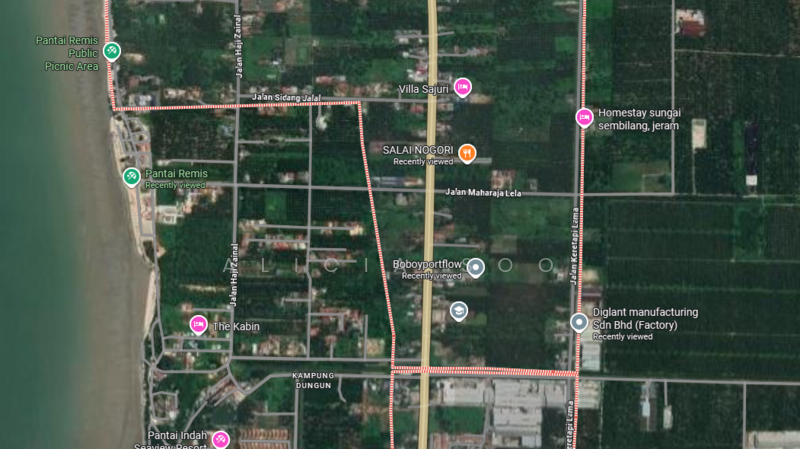This screenshot has height=449, width=800.
Task: Tap the SALAI NOGORI restaurant marker
Action: pos(468,153)
